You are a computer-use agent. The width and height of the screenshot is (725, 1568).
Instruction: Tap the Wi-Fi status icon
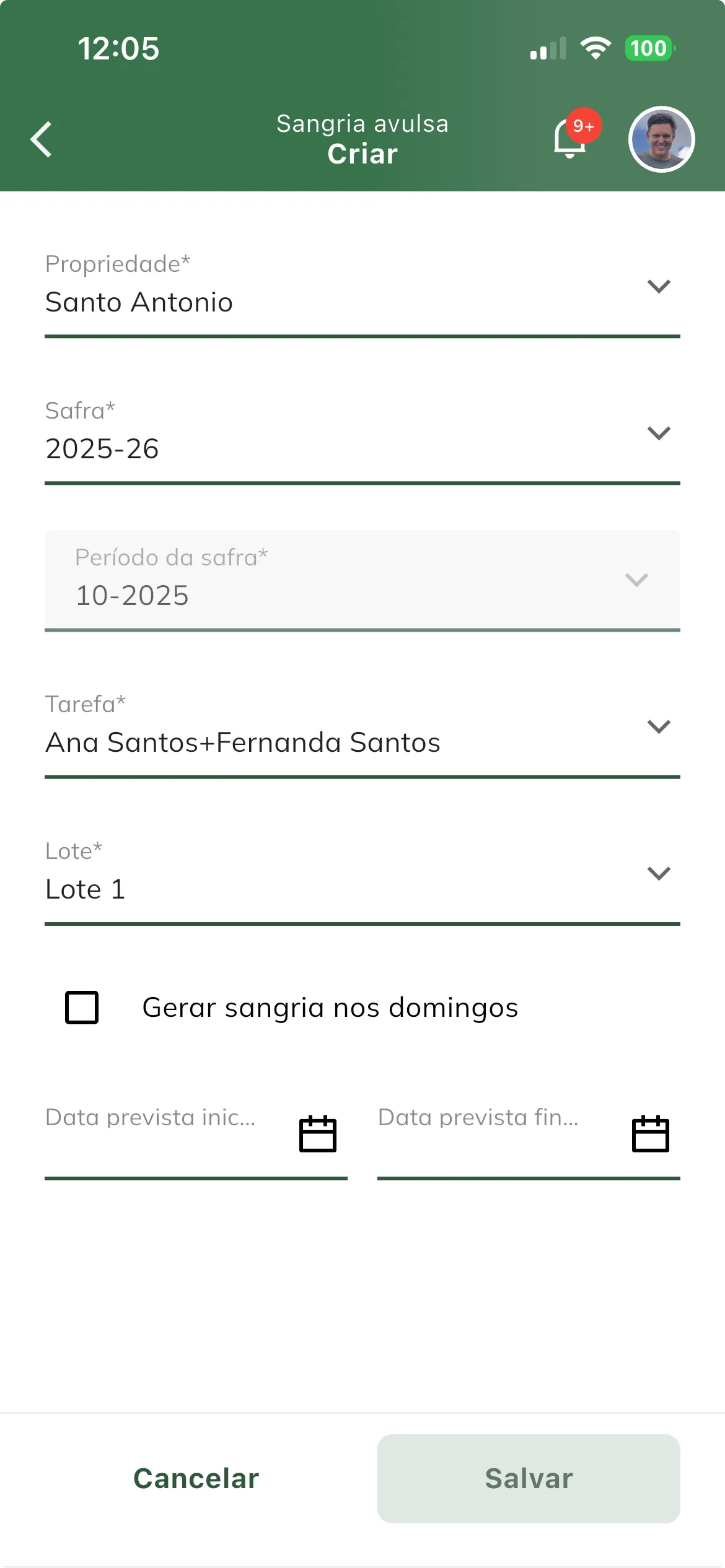(595, 48)
